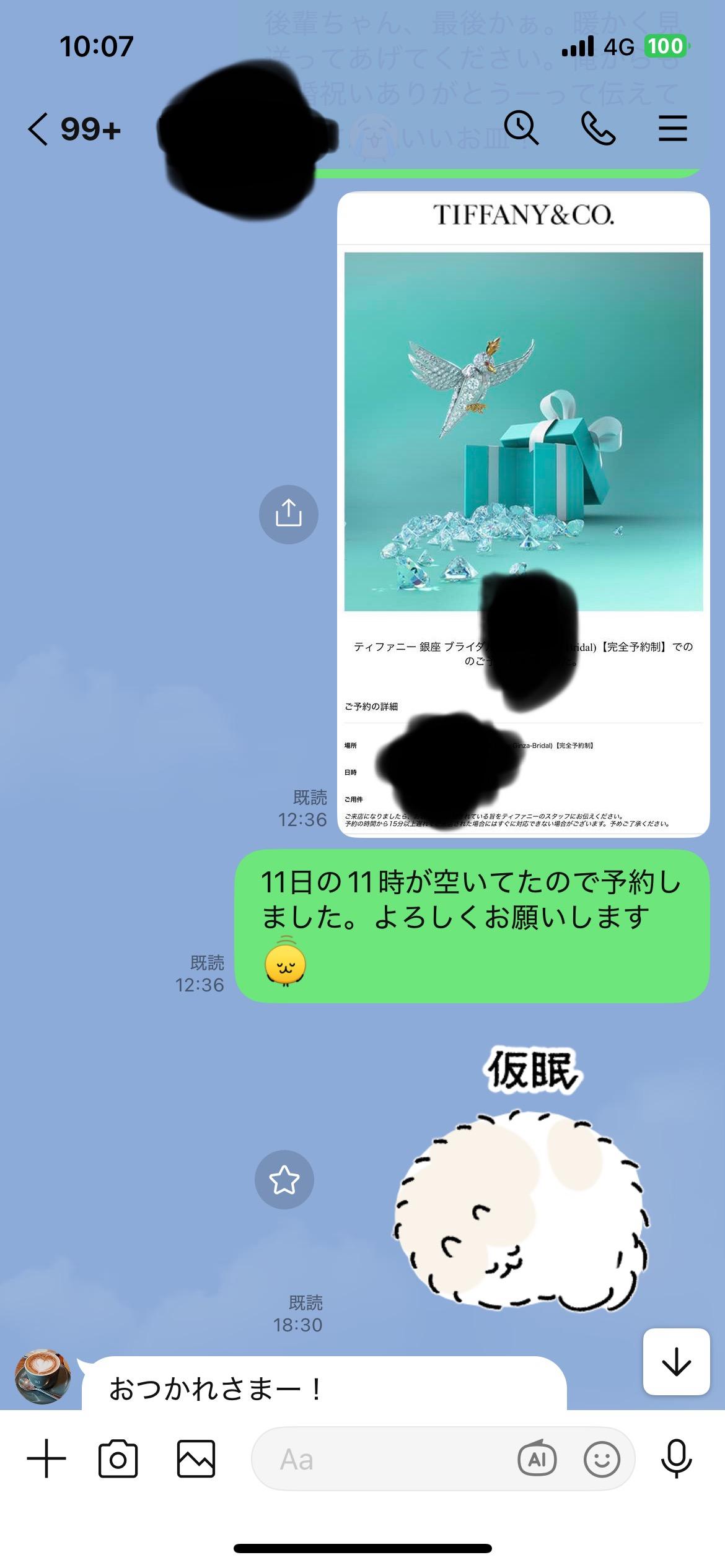Open the 仮眠 sleeping dog sticker
Image resolution: width=725 pixels, height=1568 pixels.
[x=521, y=1189]
